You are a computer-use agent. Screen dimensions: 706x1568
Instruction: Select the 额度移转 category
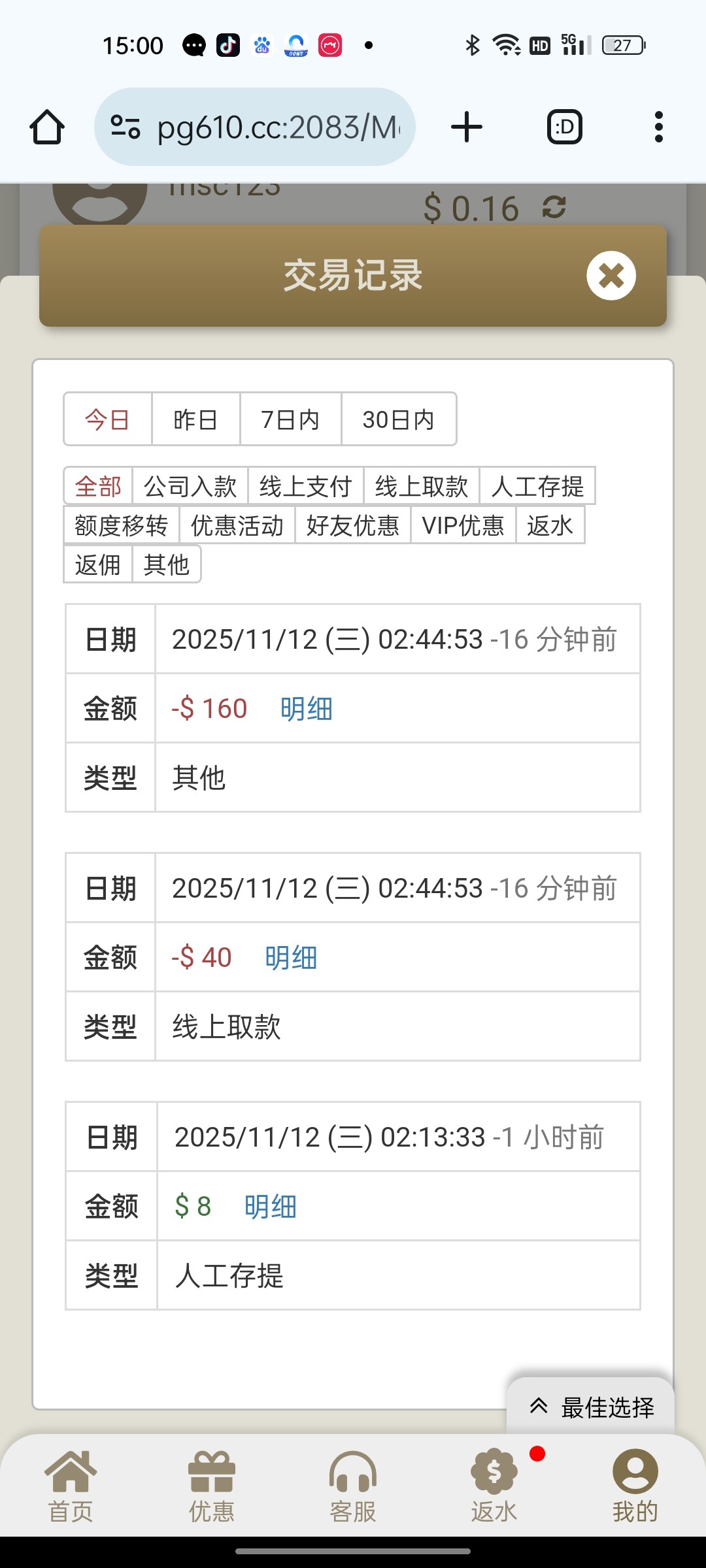coord(121,525)
